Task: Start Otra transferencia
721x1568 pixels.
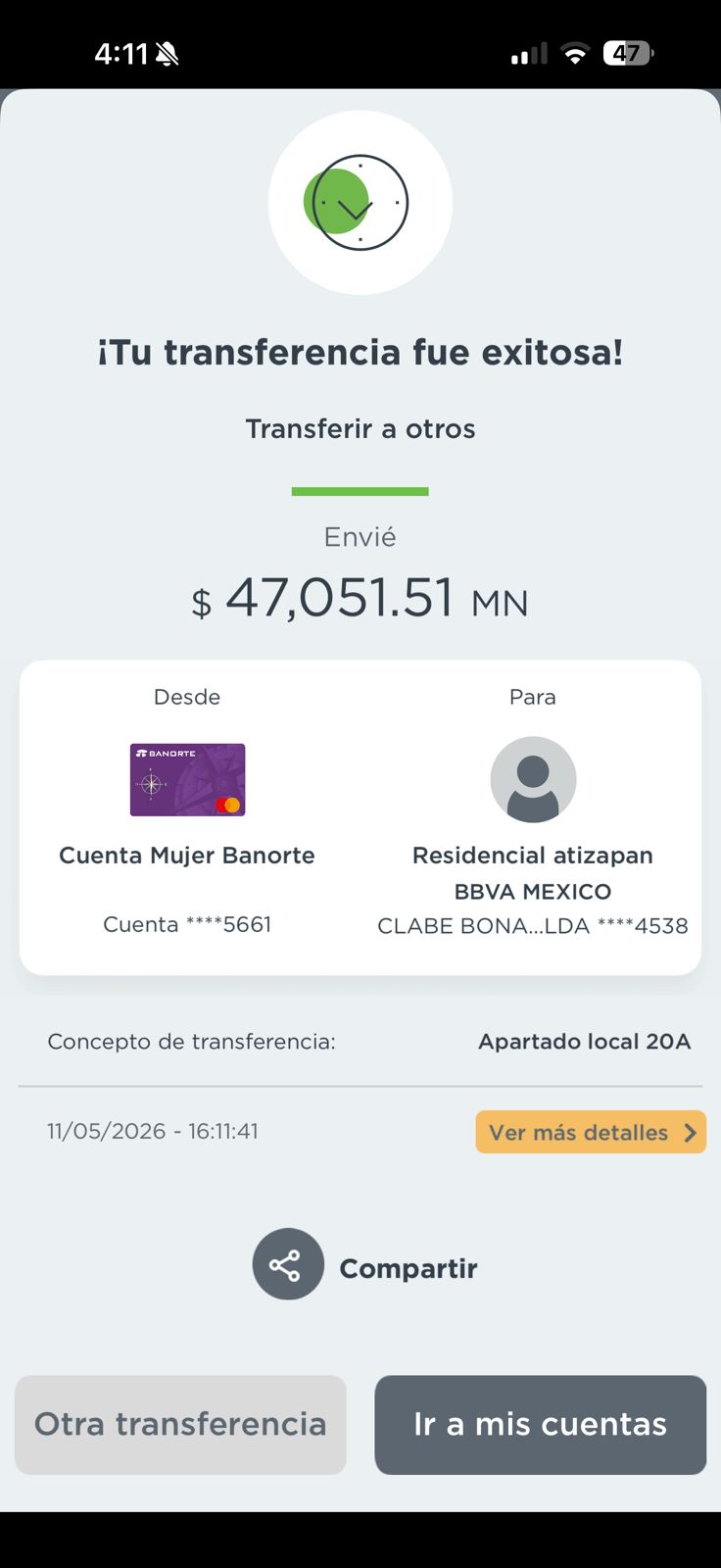Action: (x=180, y=1425)
